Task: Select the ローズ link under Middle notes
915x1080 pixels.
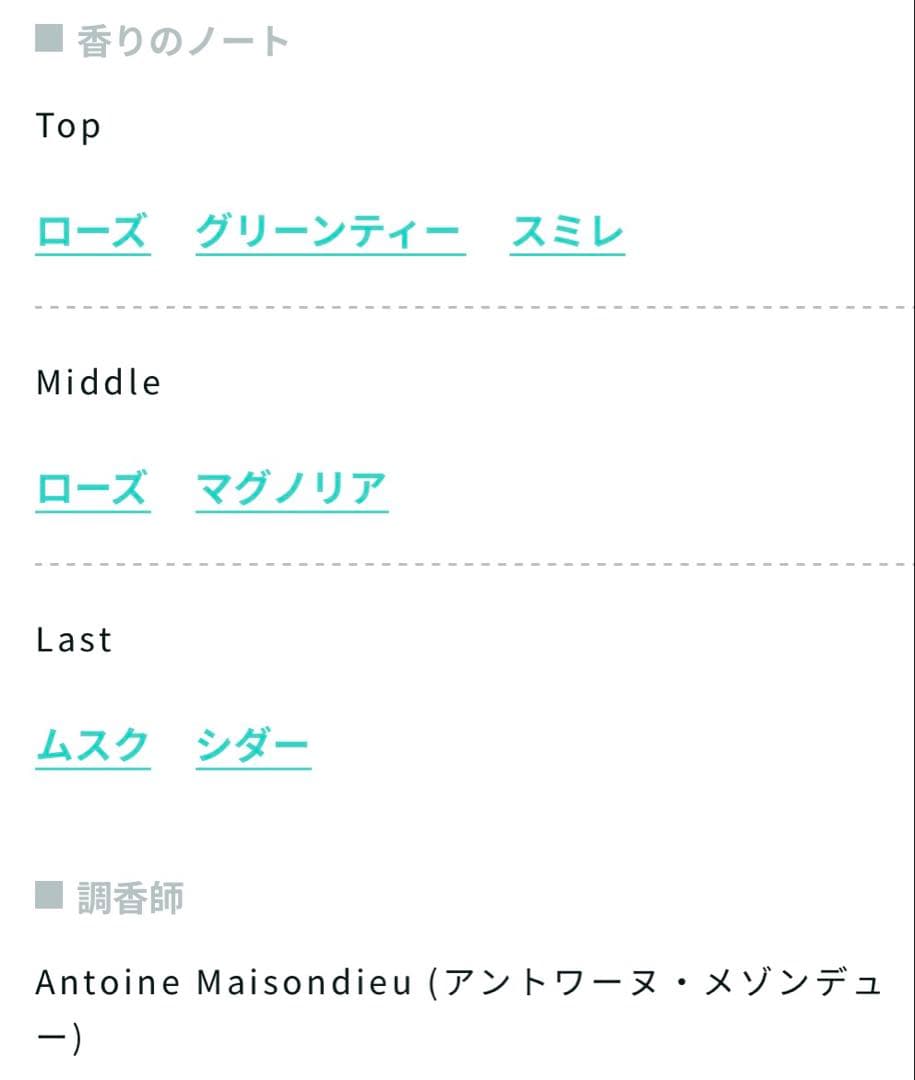Action: coord(92,490)
